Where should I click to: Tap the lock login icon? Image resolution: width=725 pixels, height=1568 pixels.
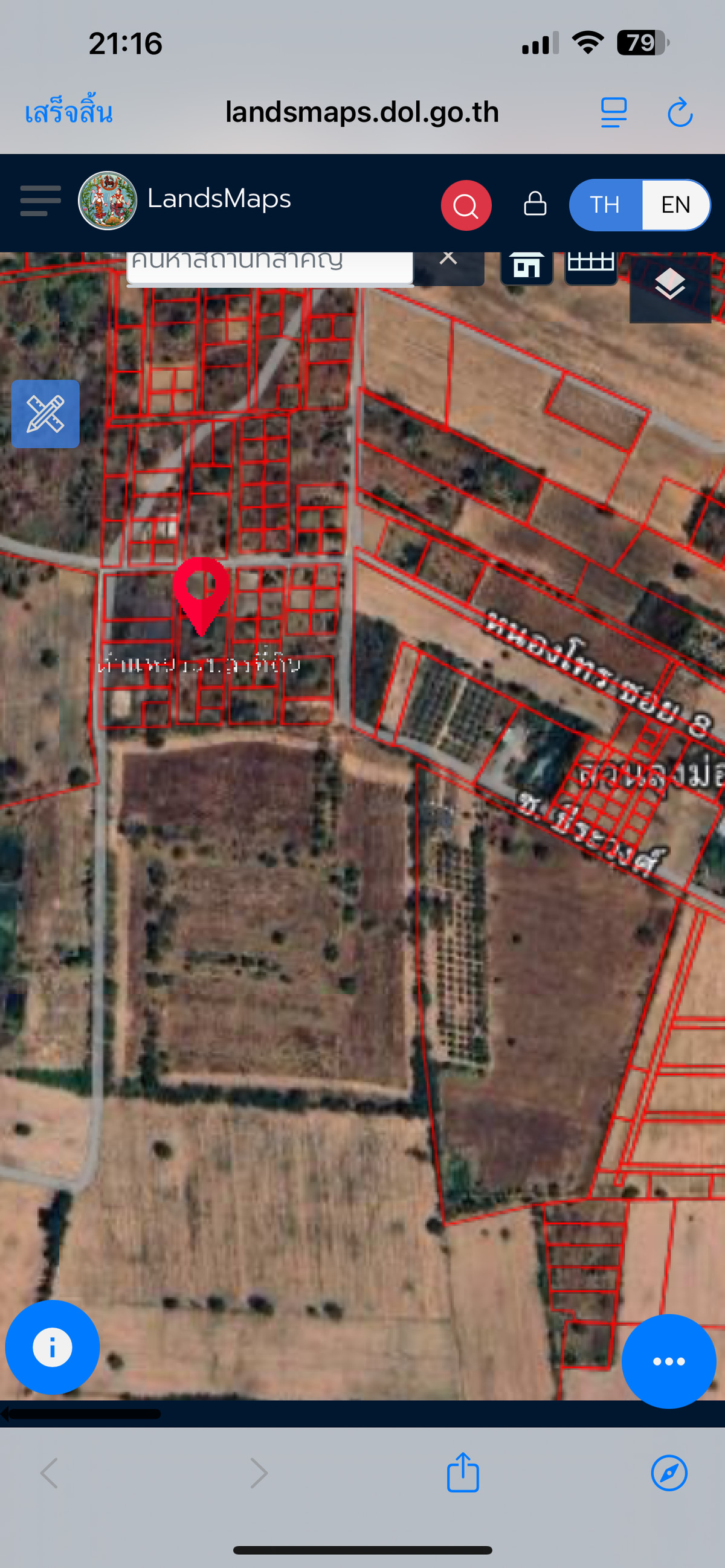click(x=535, y=204)
